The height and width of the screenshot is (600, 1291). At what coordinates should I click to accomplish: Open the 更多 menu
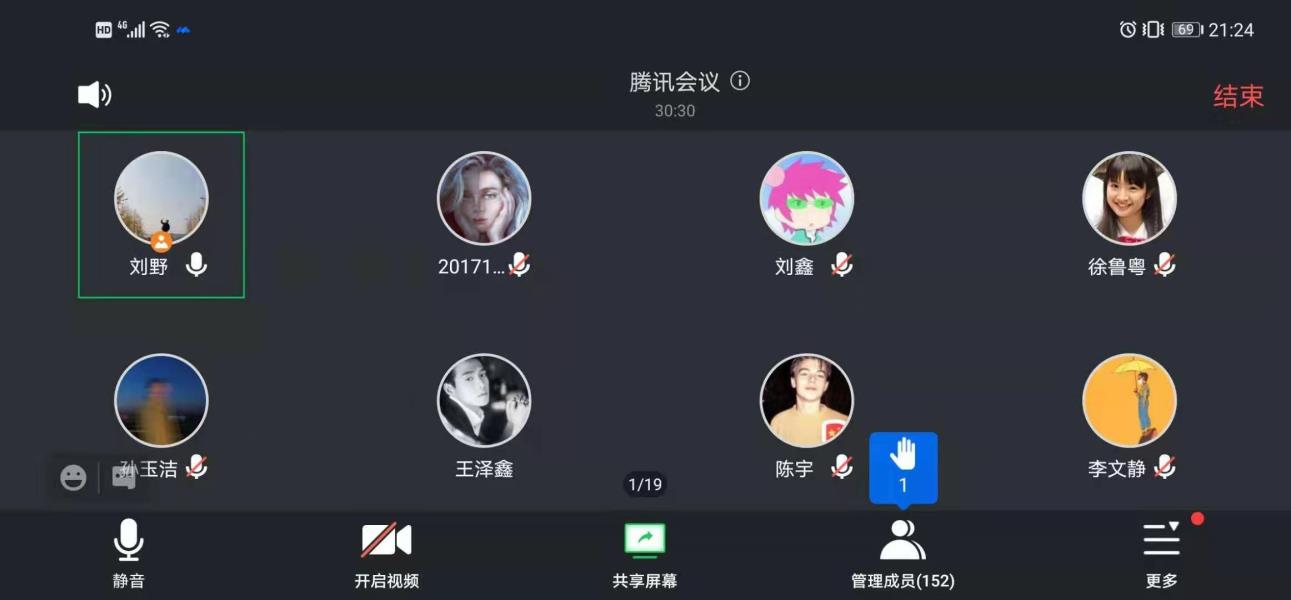[x=1161, y=553]
